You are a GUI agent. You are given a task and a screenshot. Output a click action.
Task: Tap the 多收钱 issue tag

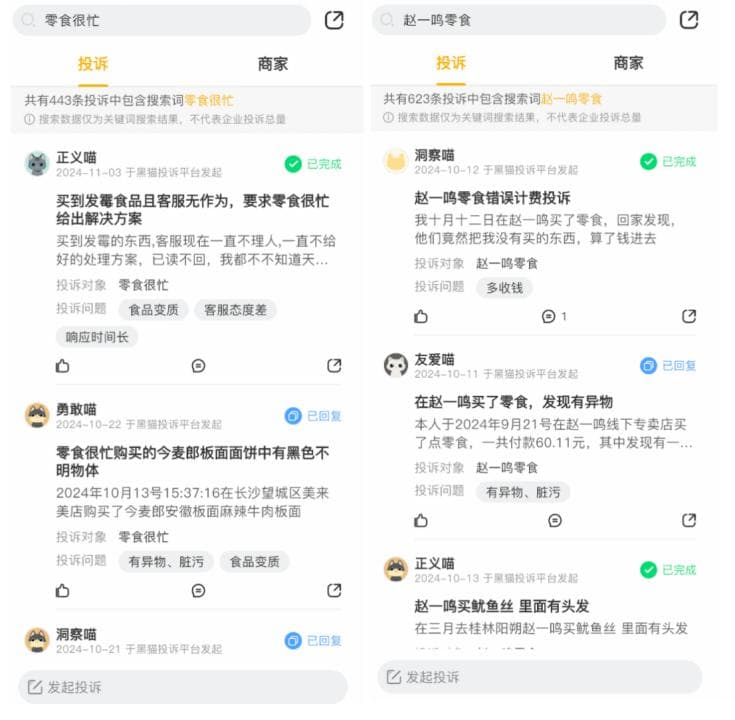click(504, 288)
